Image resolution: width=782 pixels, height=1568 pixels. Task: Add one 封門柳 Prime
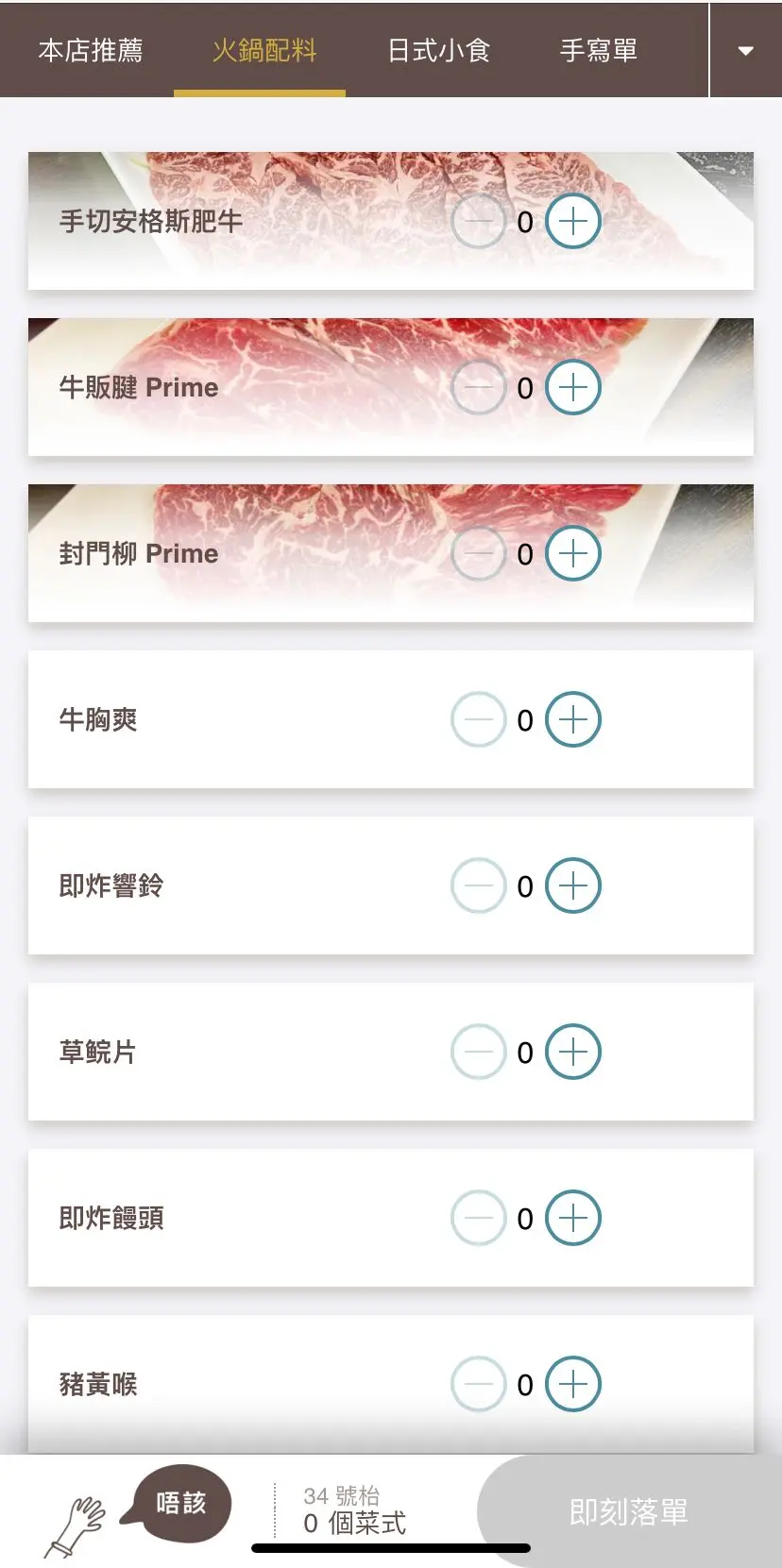coord(573,554)
